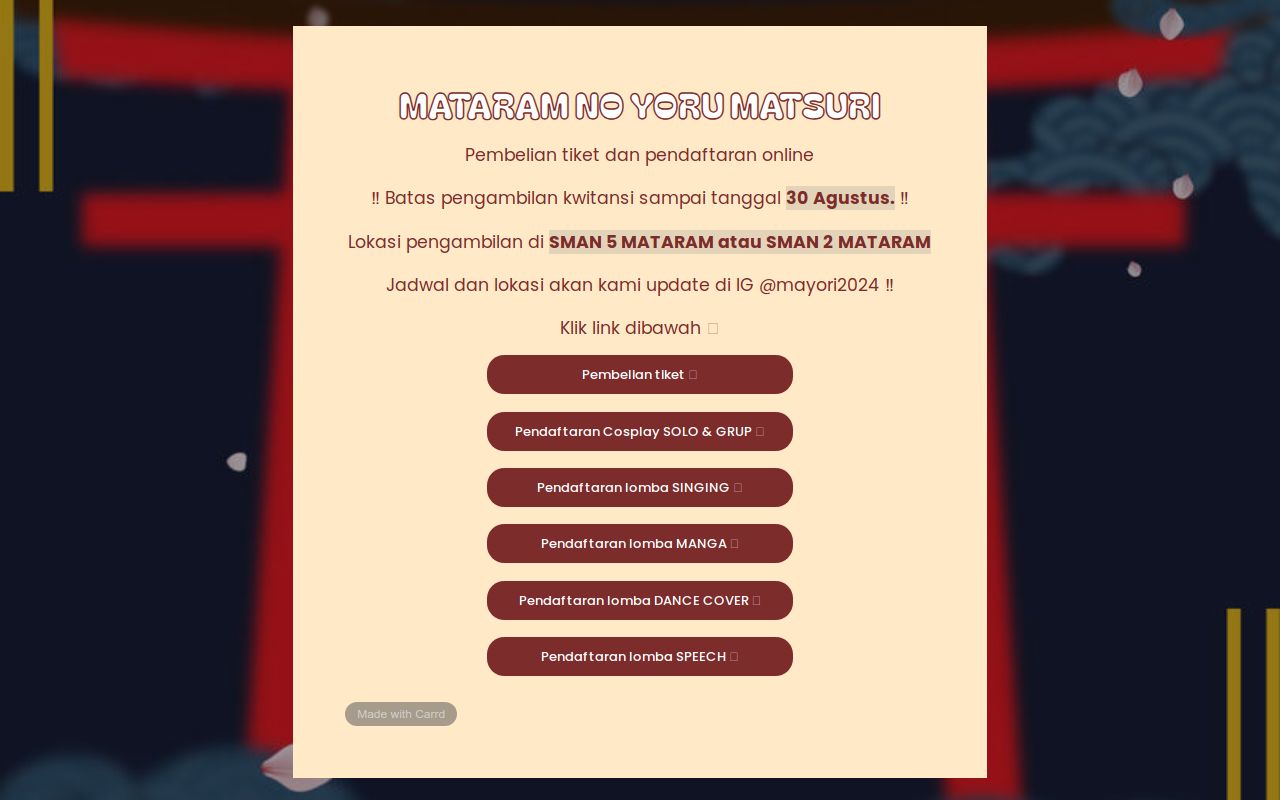Go to Pendaftaran lomba DANCE COVER
The width and height of the screenshot is (1280, 800).
click(x=639, y=601)
